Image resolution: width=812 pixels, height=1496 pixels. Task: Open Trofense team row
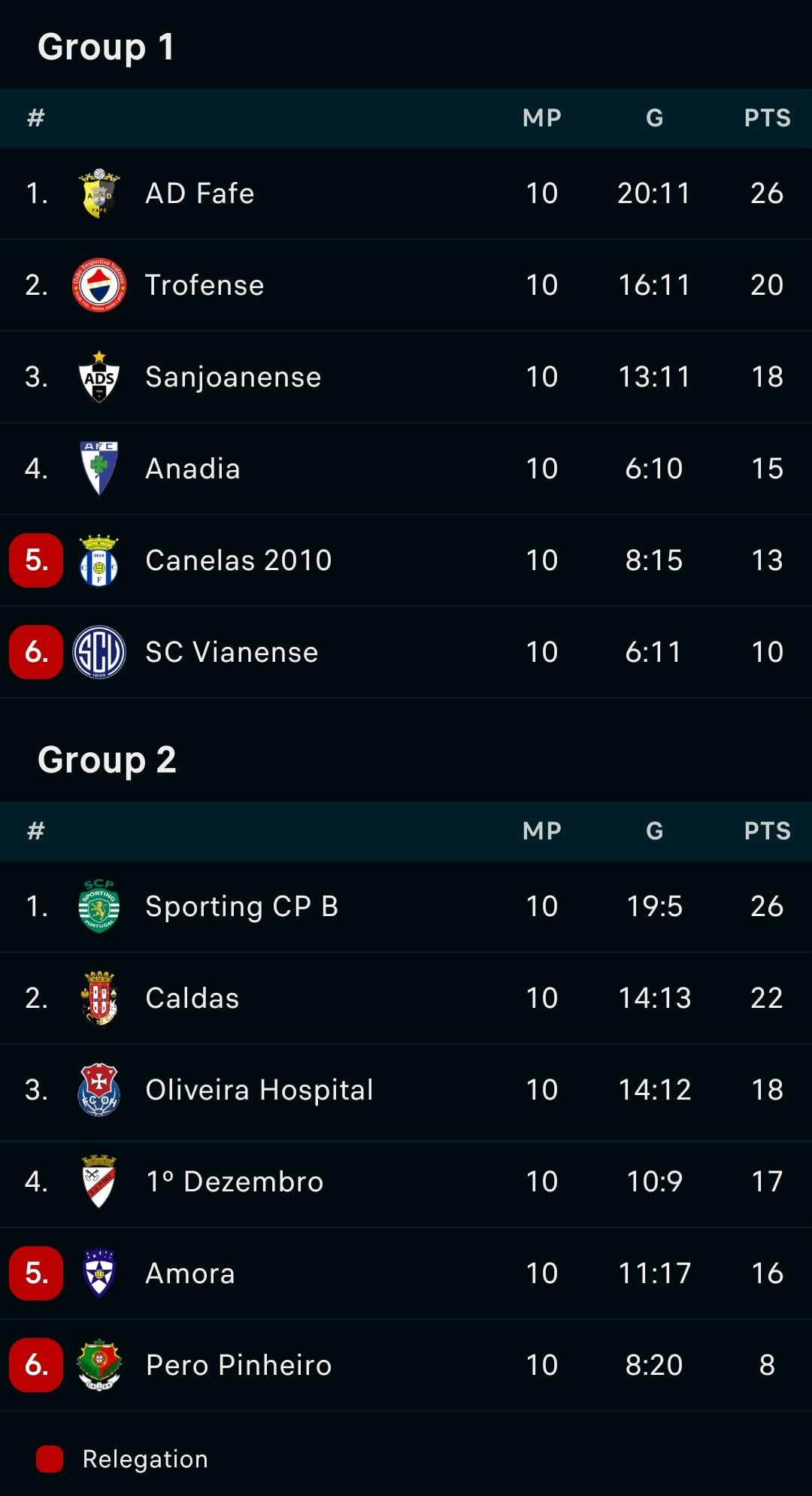tap(406, 285)
